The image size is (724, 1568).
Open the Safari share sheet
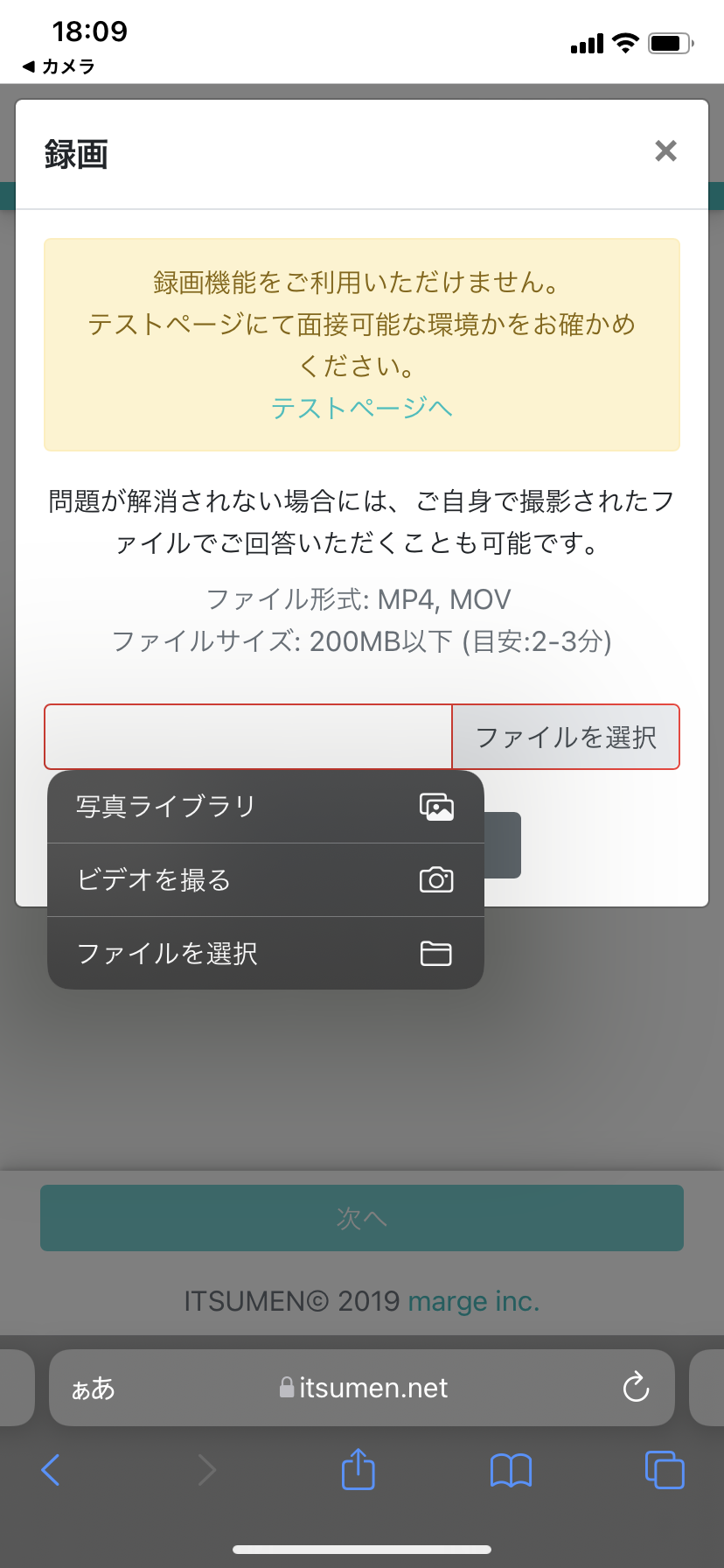358,1469
